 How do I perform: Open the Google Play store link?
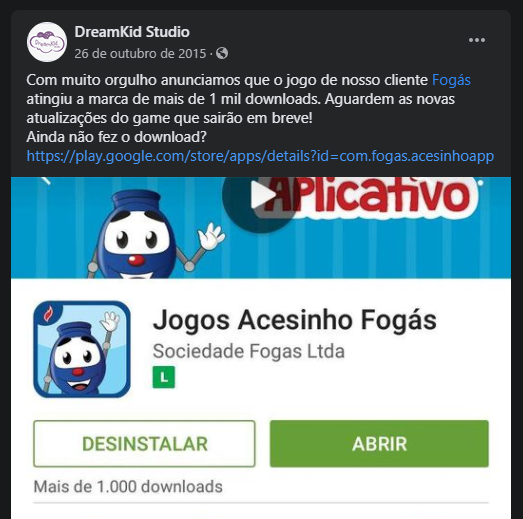pos(260,156)
